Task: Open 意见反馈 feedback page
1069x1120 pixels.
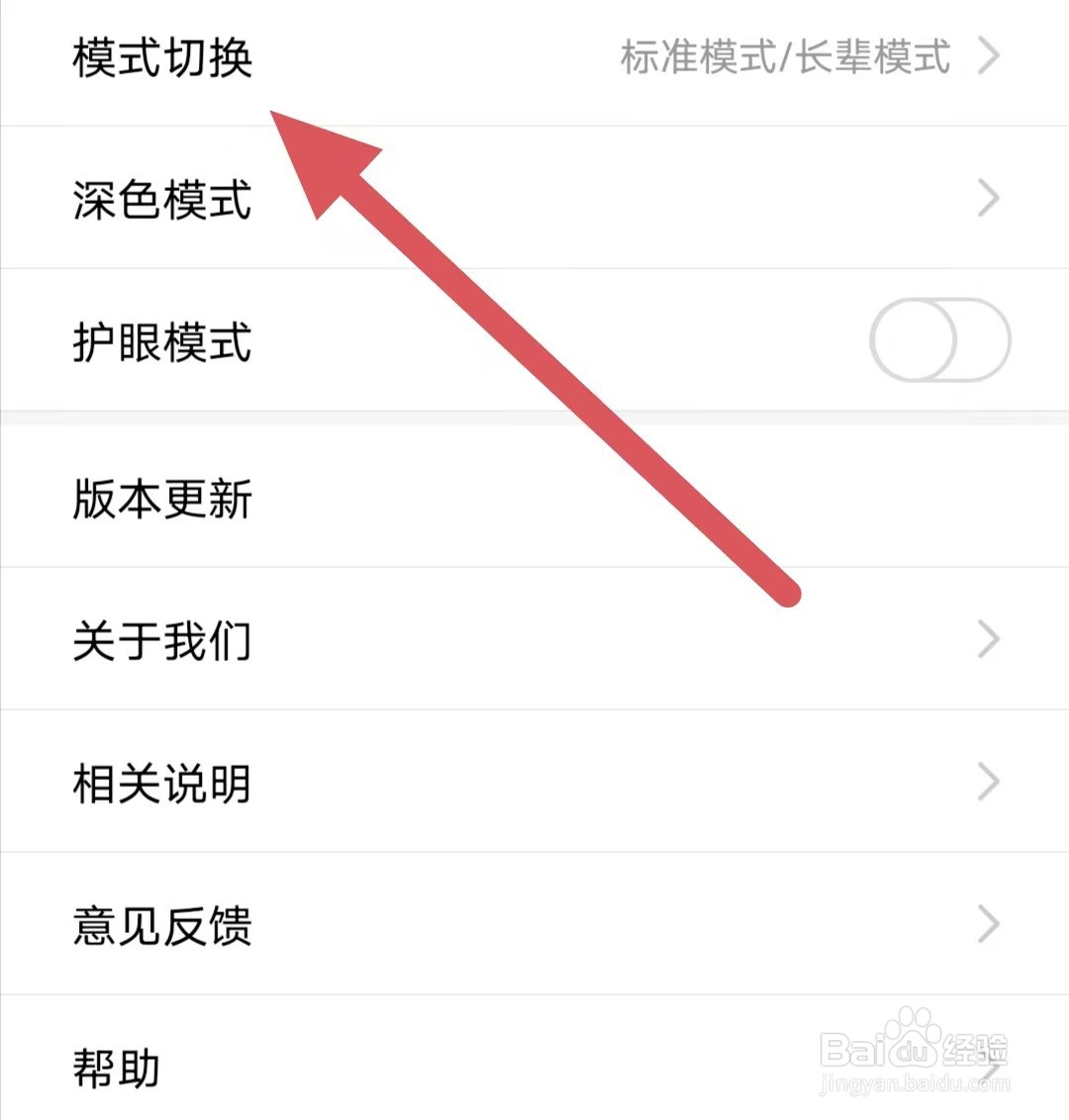Action: pos(161,925)
